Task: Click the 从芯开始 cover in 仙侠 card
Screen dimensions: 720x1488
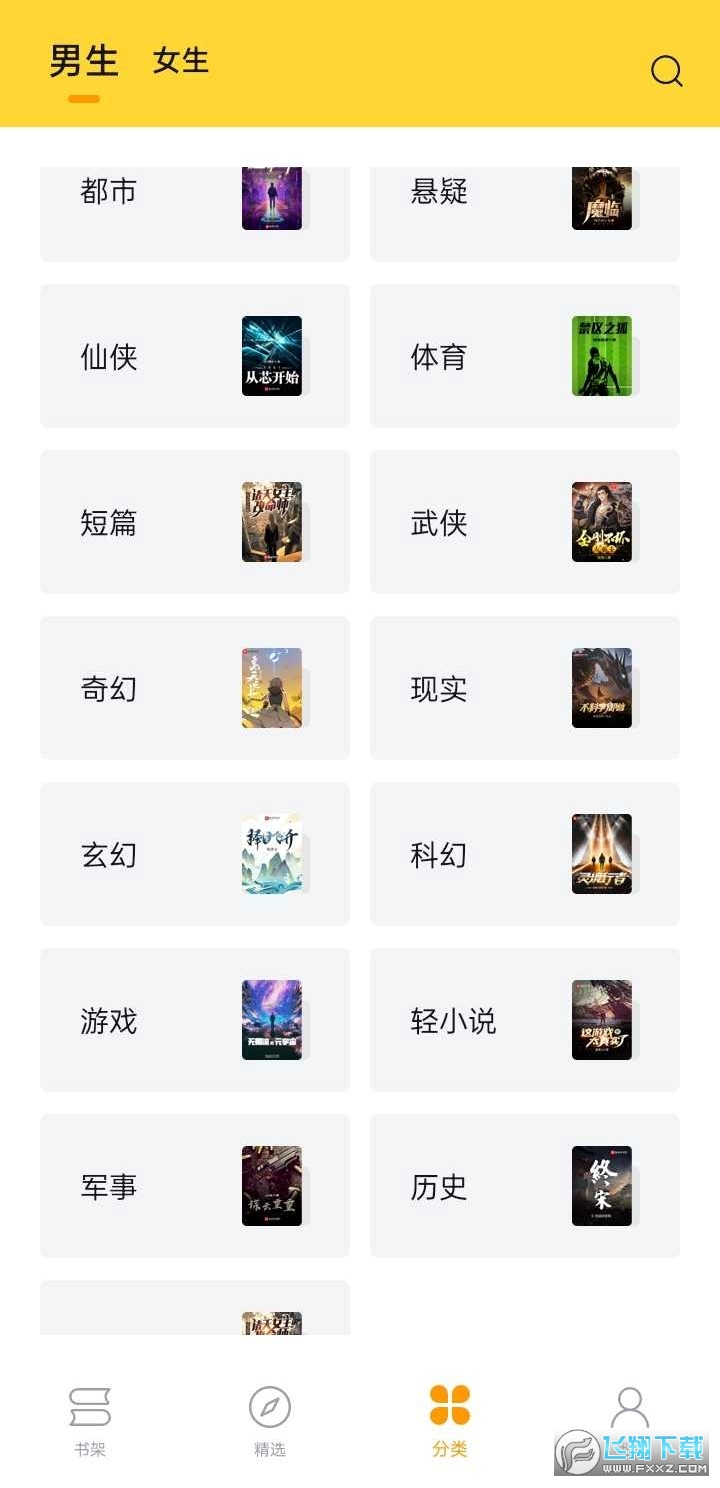Action: click(272, 355)
